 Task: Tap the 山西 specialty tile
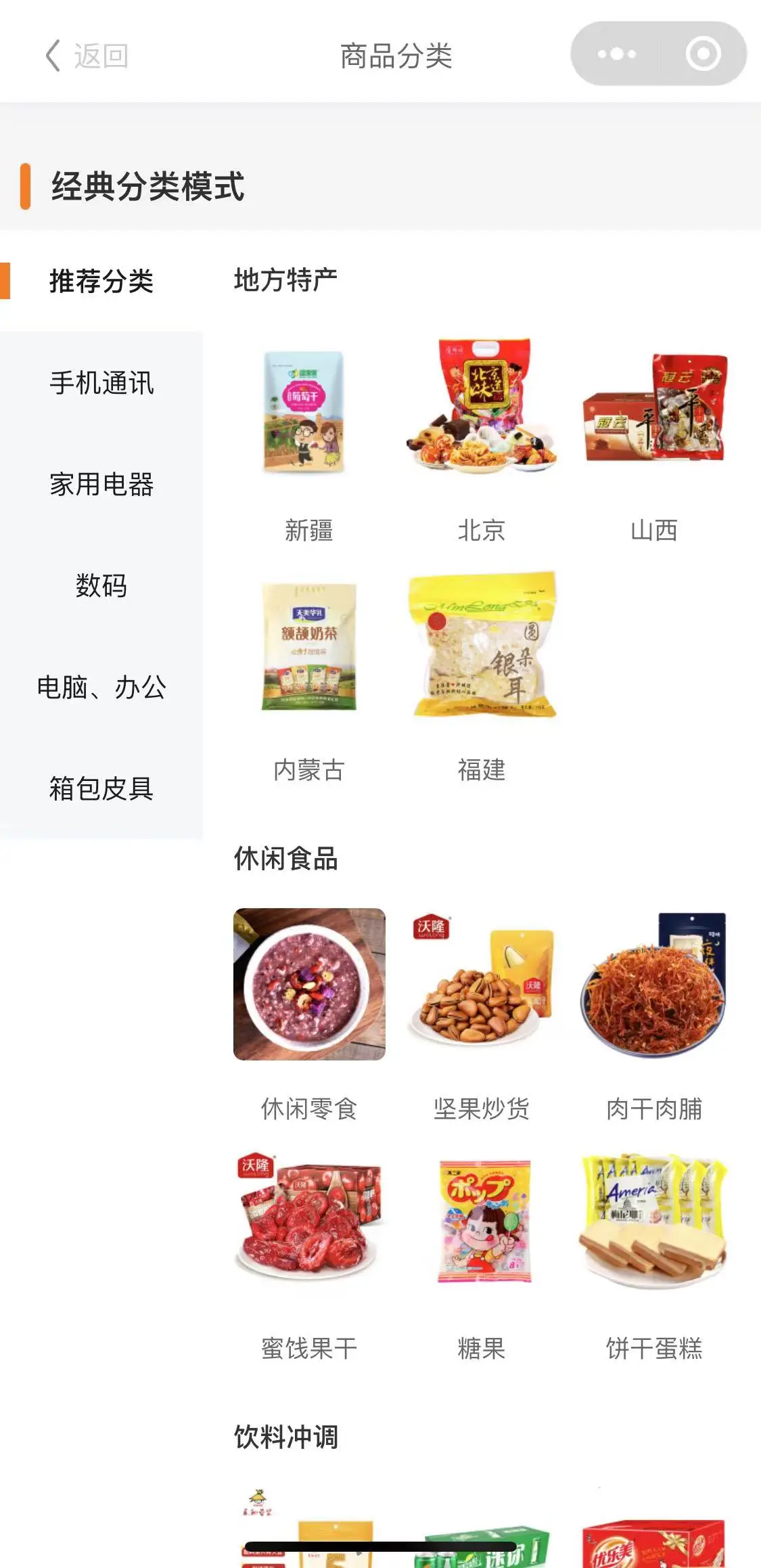tap(654, 440)
